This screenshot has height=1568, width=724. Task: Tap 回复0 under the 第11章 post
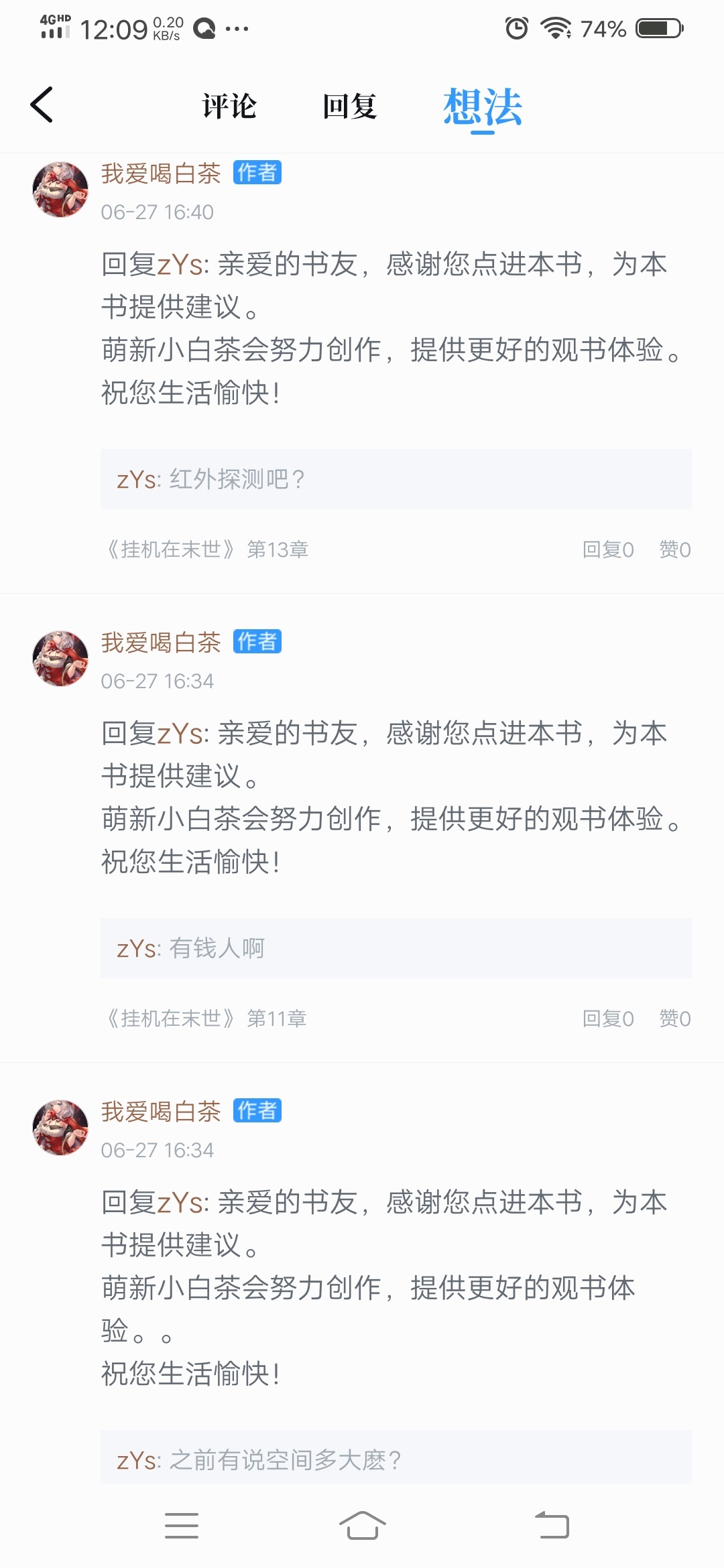pos(608,1019)
